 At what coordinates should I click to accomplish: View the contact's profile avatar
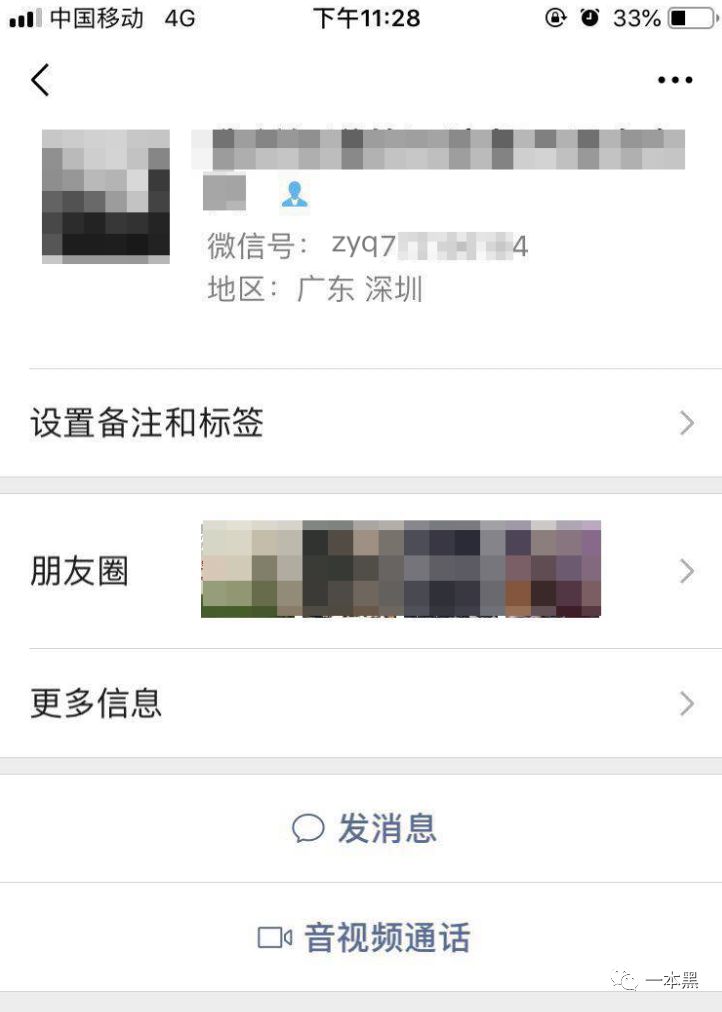(x=105, y=195)
